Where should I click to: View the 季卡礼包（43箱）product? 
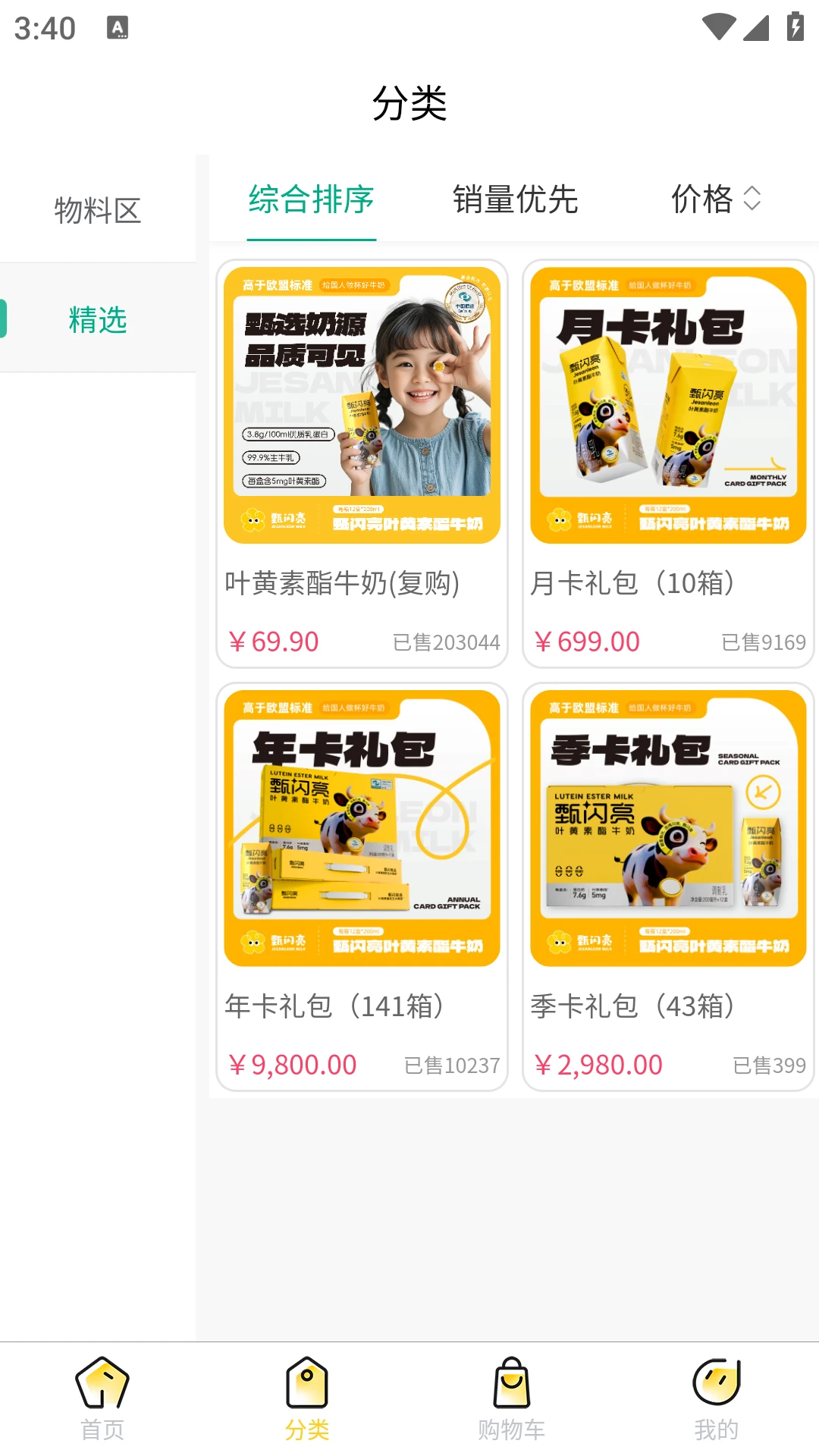pos(668,886)
